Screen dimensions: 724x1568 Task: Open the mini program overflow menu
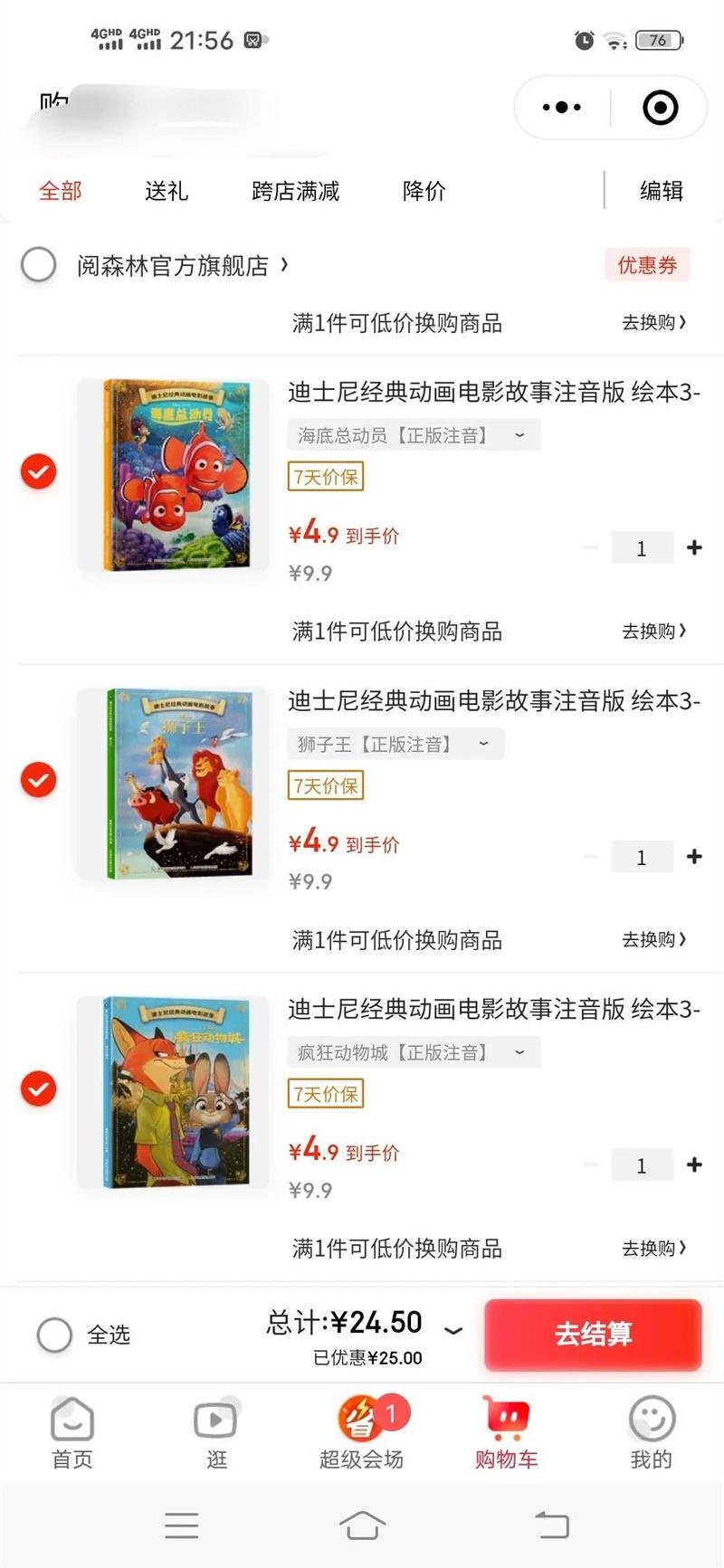pyautogui.click(x=562, y=108)
